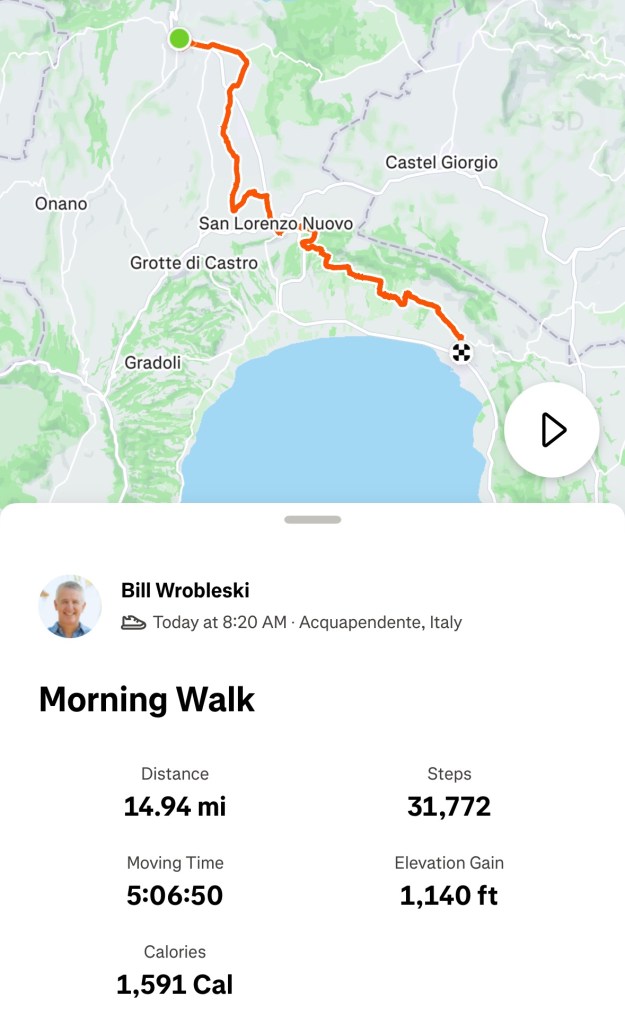The height and width of the screenshot is (1024, 625).
Task: Play the route flyover animation
Action: point(551,430)
